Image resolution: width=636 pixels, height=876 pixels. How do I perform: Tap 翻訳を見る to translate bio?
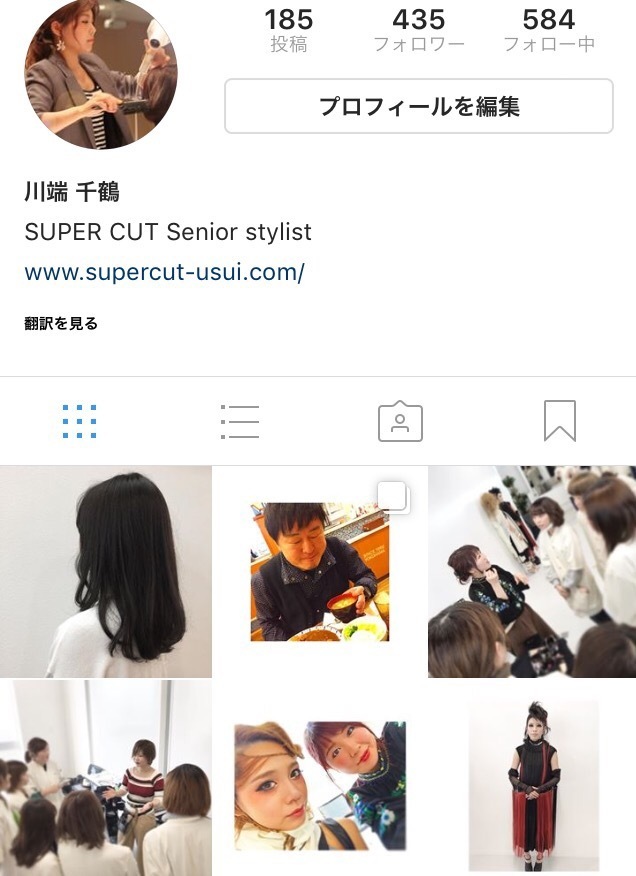coord(61,324)
